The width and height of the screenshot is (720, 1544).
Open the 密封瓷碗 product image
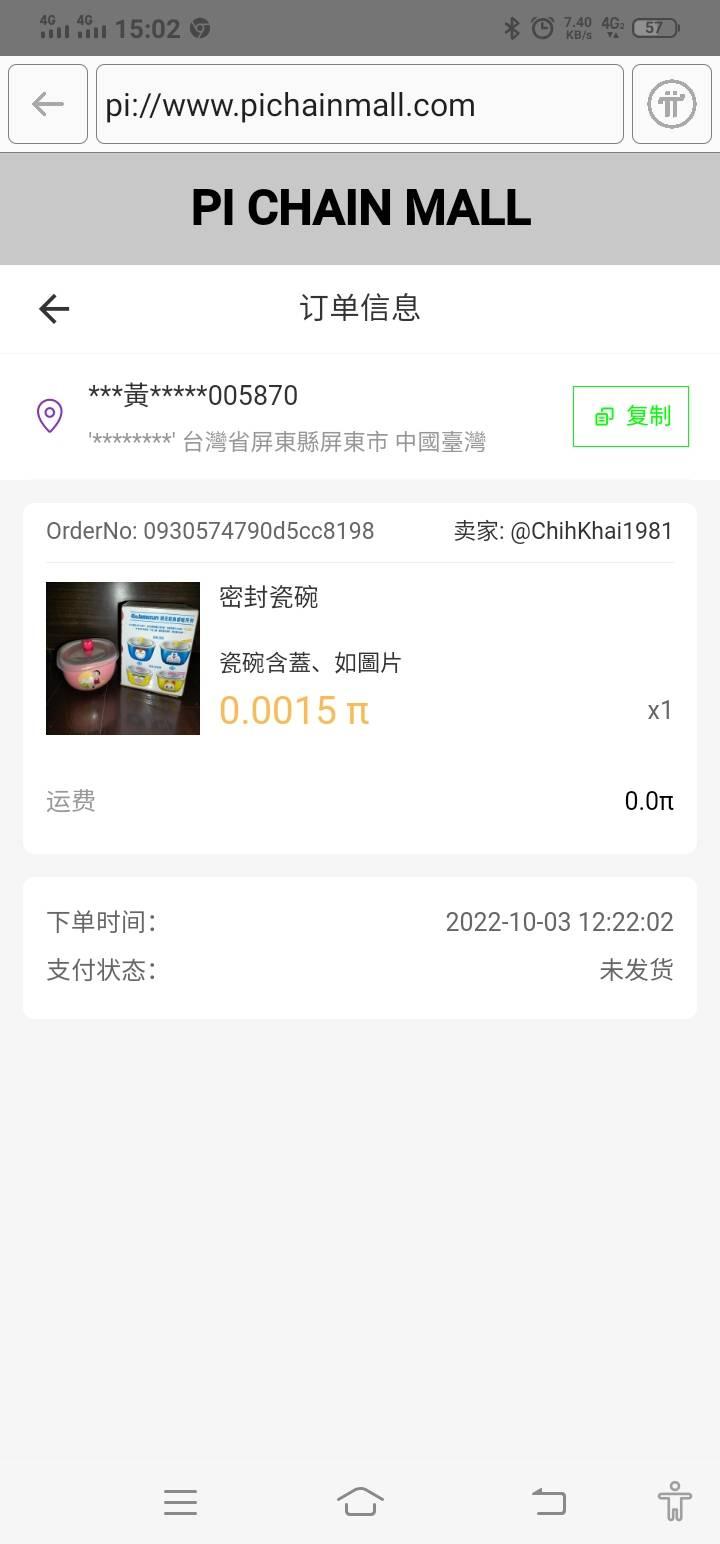click(123, 658)
